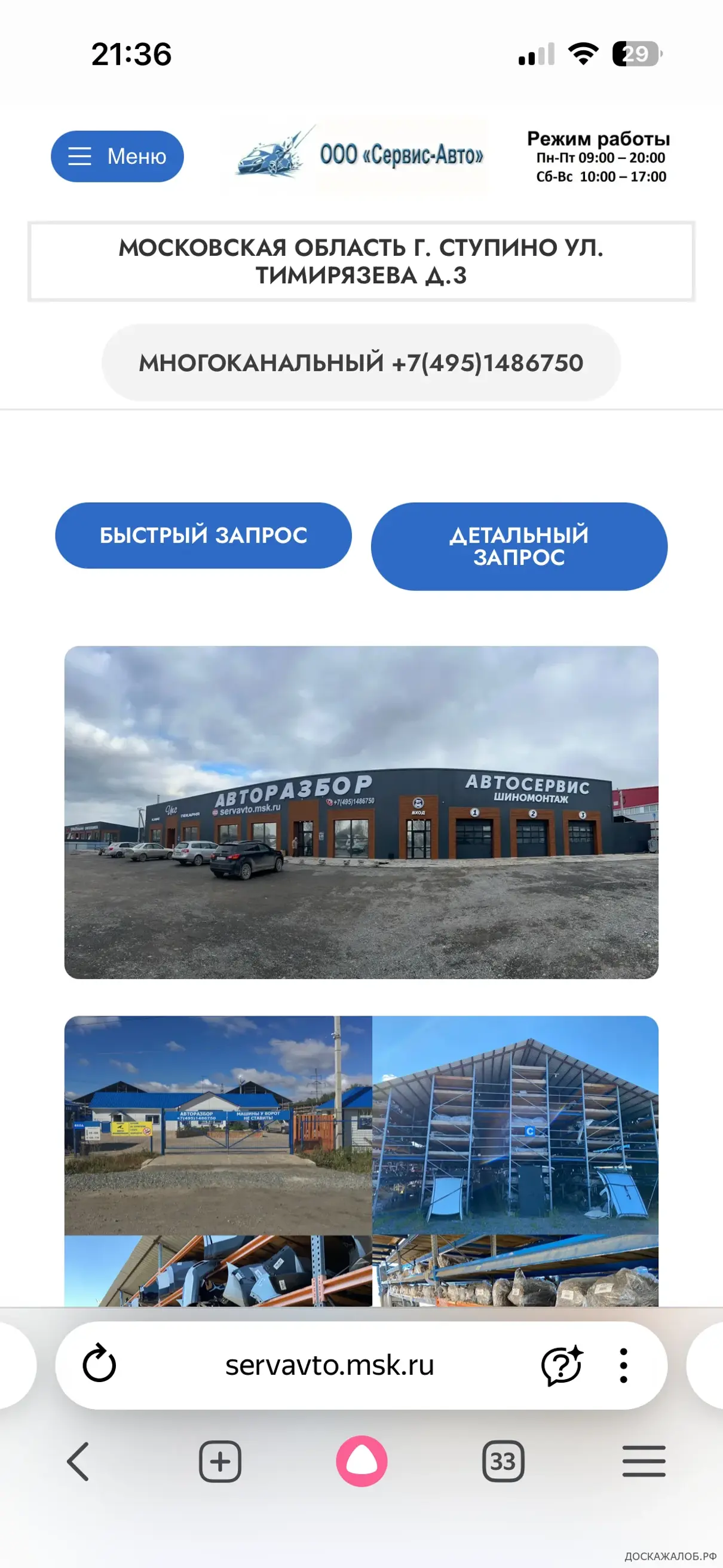Call the МНОГОКАНАЛЬНЫЙ +7(495)1486750 number

click(361, 363)
